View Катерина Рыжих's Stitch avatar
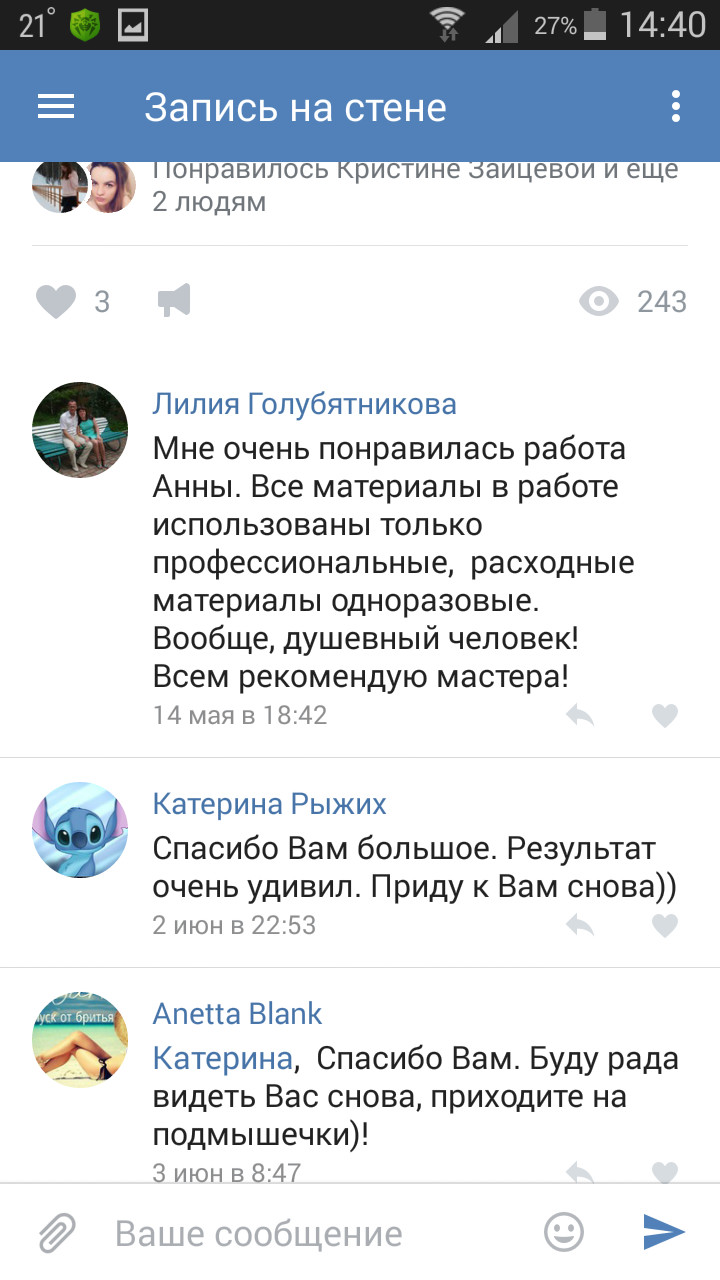 pyautogui.click(x=80, y=830)
